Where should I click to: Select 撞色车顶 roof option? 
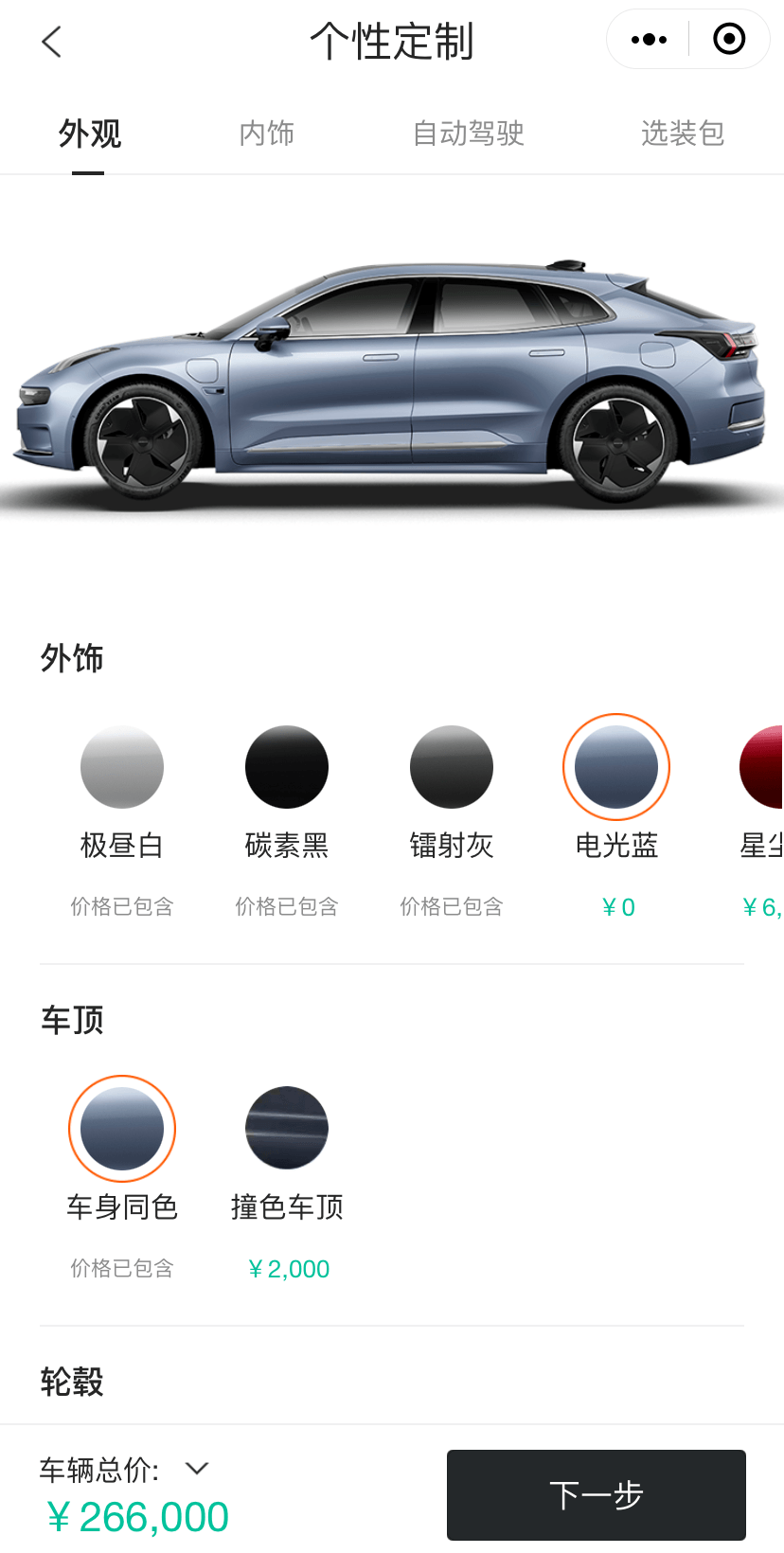287,1129
